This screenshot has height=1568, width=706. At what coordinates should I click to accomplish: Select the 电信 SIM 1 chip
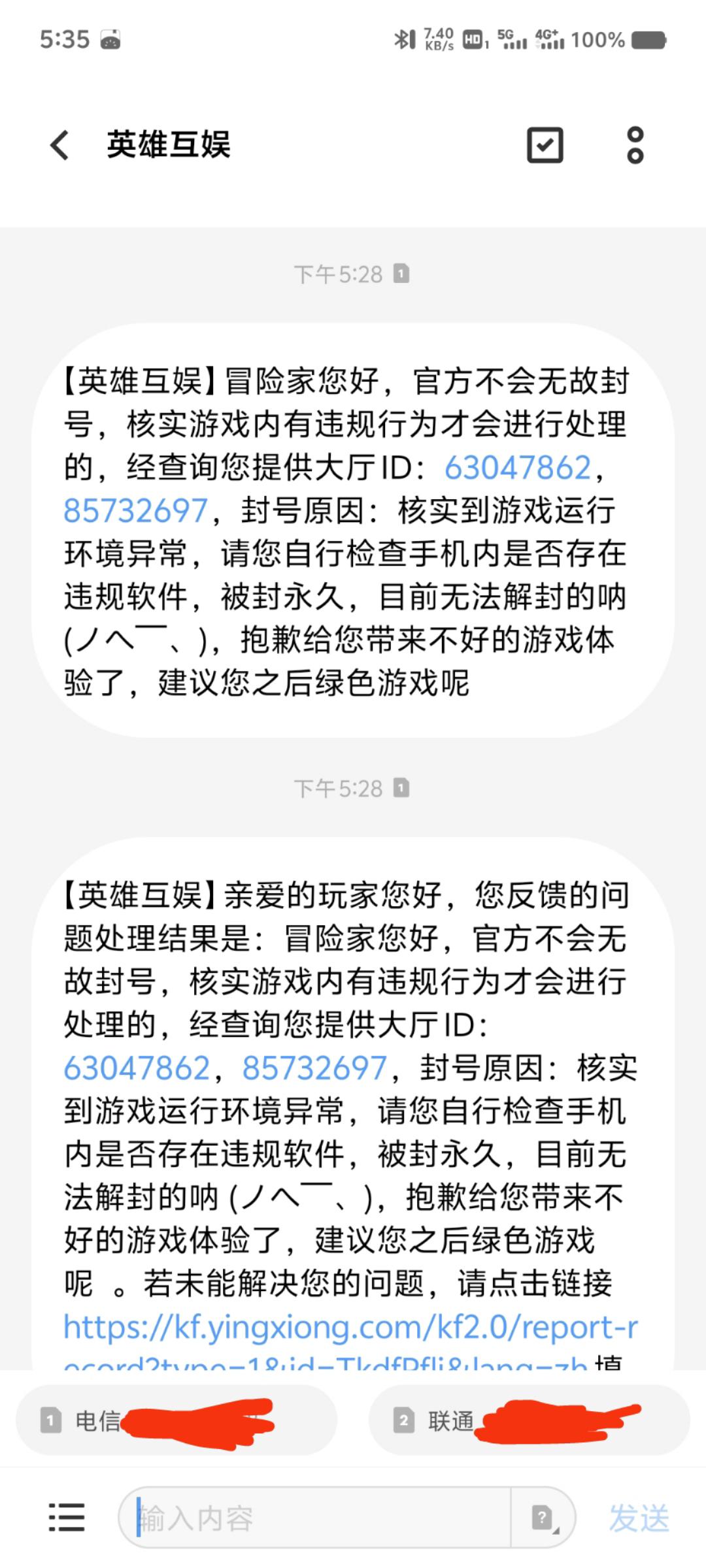(176, 1420)
